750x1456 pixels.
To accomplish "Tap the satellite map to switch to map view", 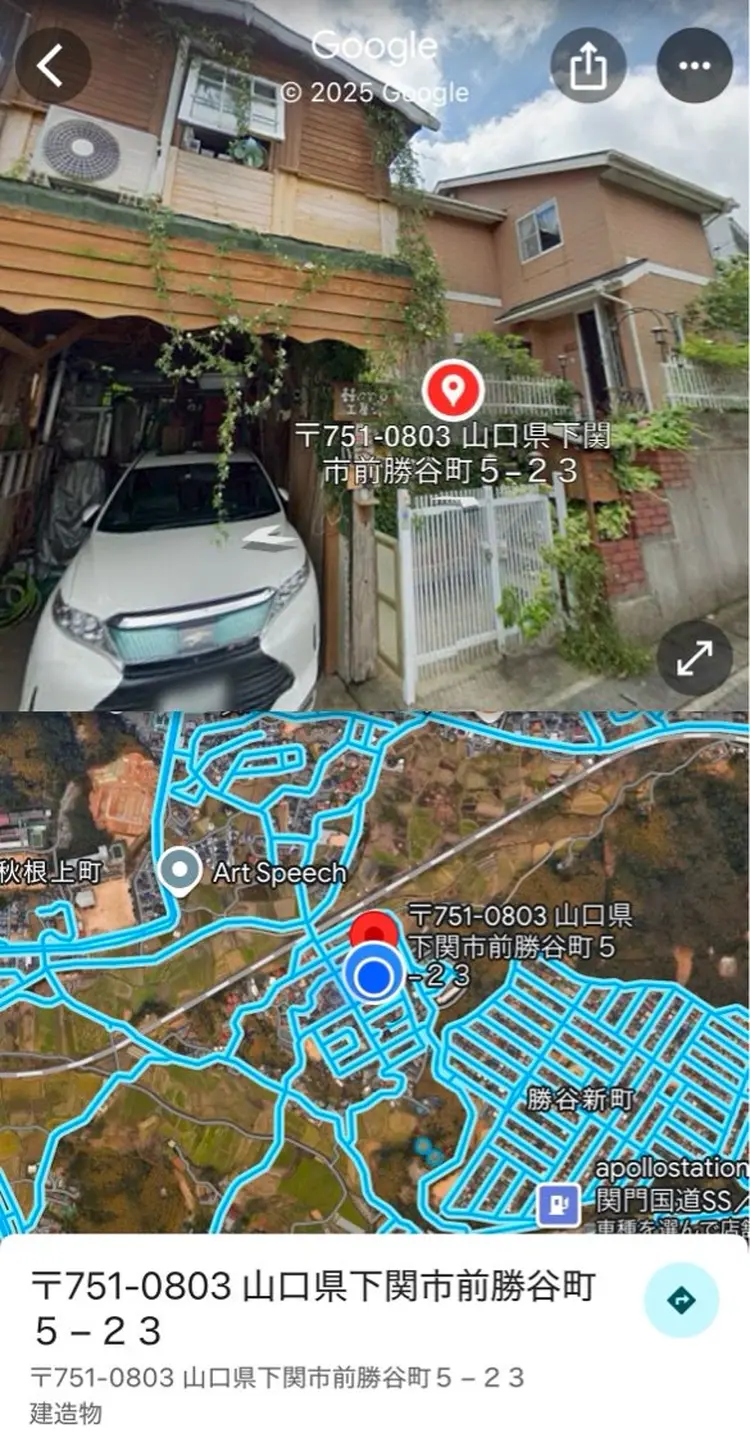I will point(200,1100).
